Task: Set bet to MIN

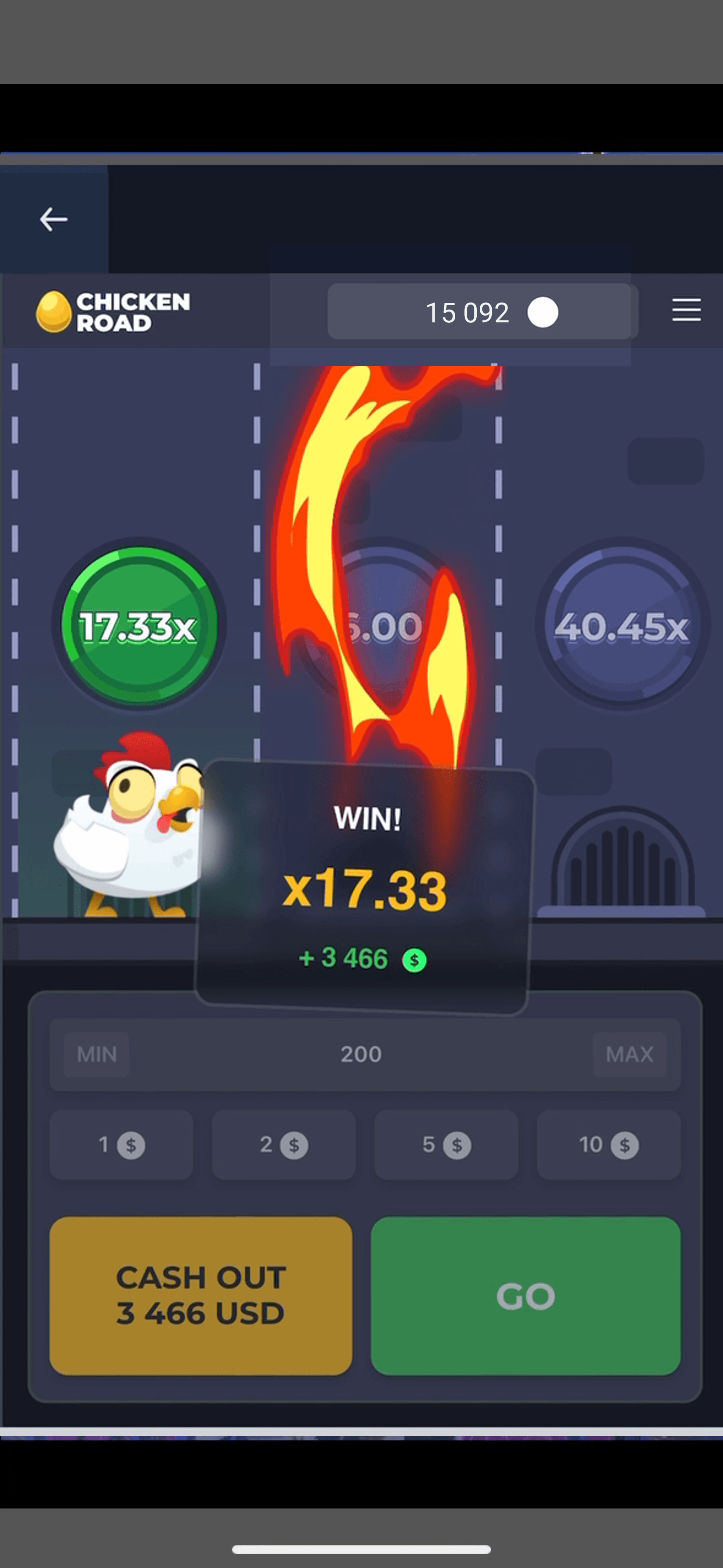Action: coord(97,1054)
